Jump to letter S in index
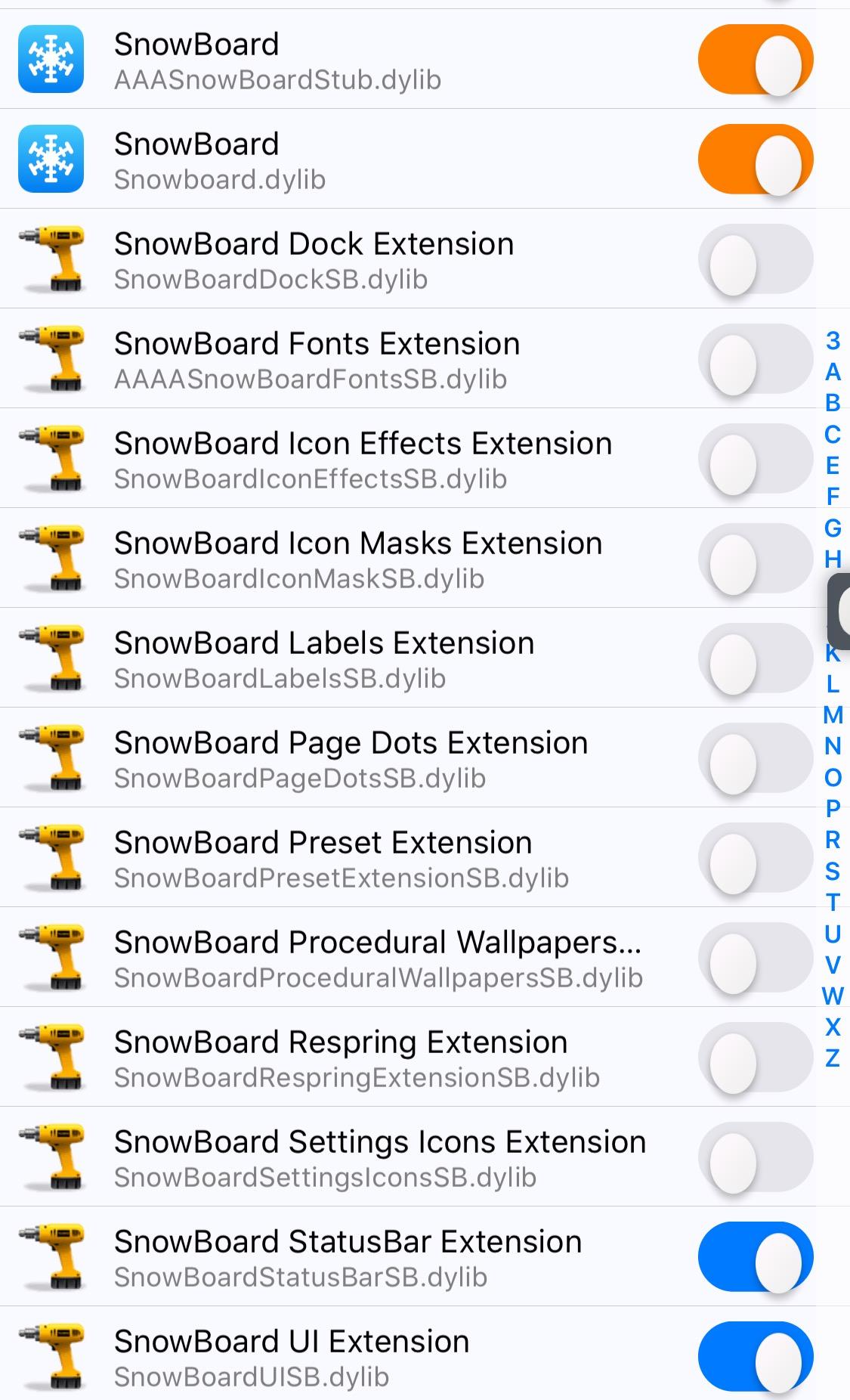Image resolution: width=850 pixels, height=1400 pixels. (832, 872)
